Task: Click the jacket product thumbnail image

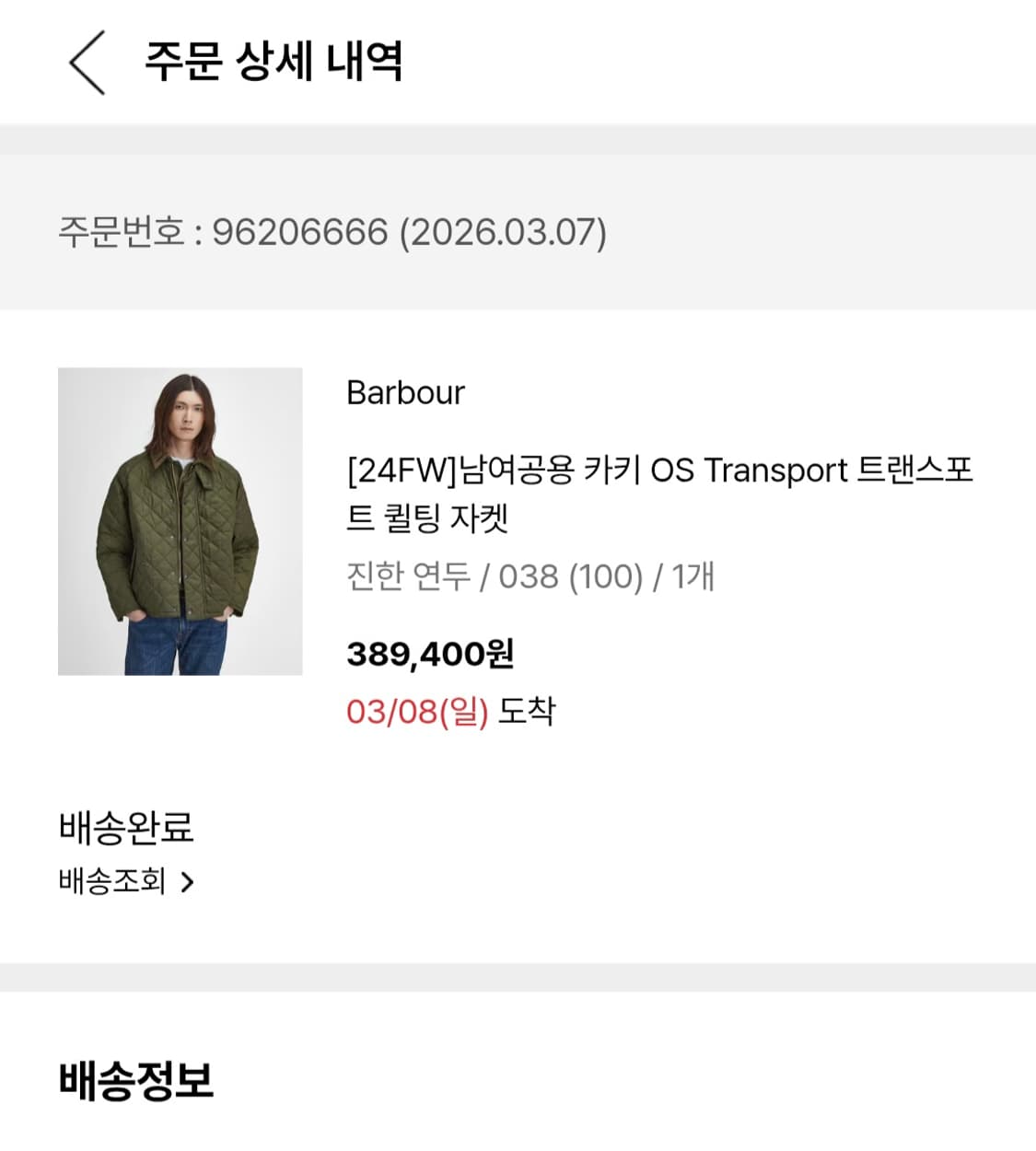Action: [x=180, y=521]
